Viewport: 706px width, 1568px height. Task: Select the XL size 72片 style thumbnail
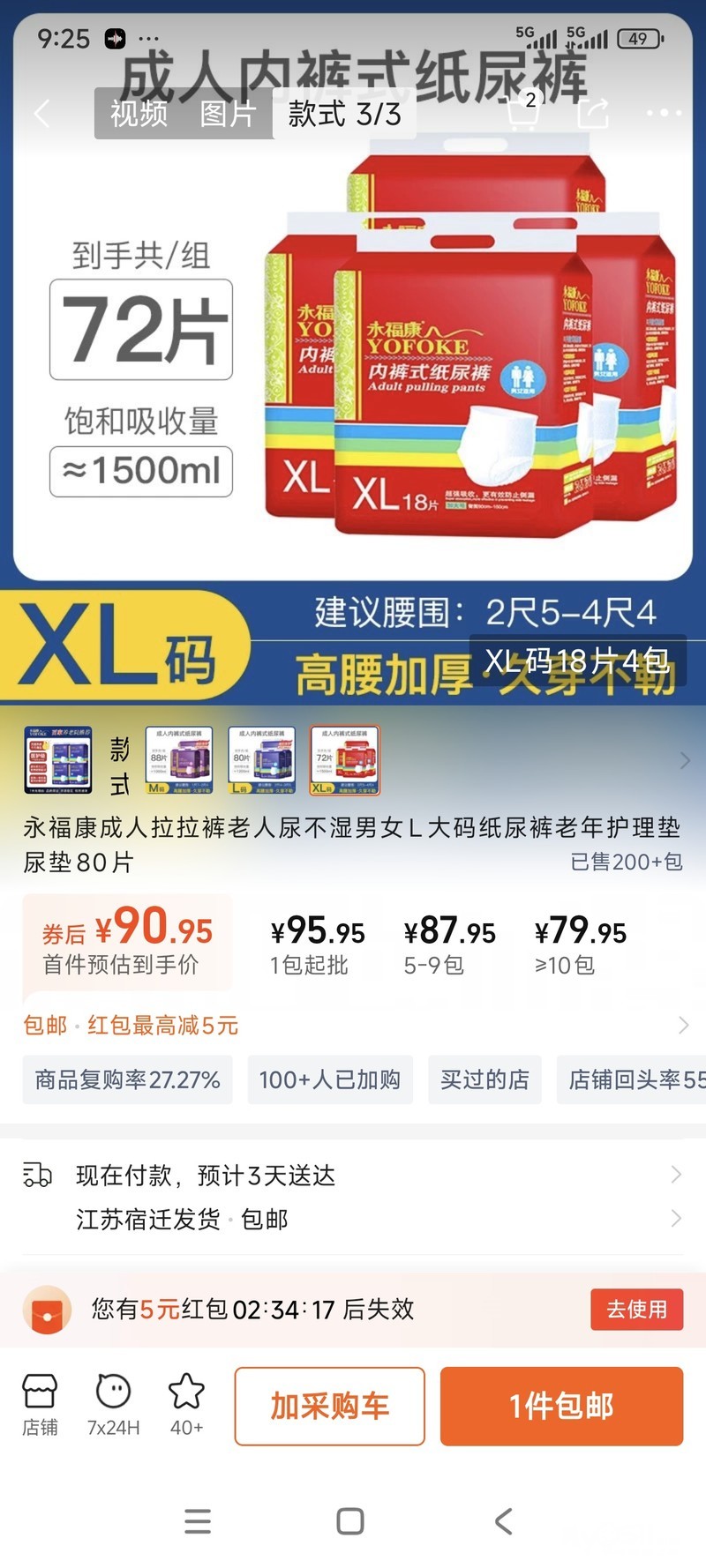click(344, 760)
